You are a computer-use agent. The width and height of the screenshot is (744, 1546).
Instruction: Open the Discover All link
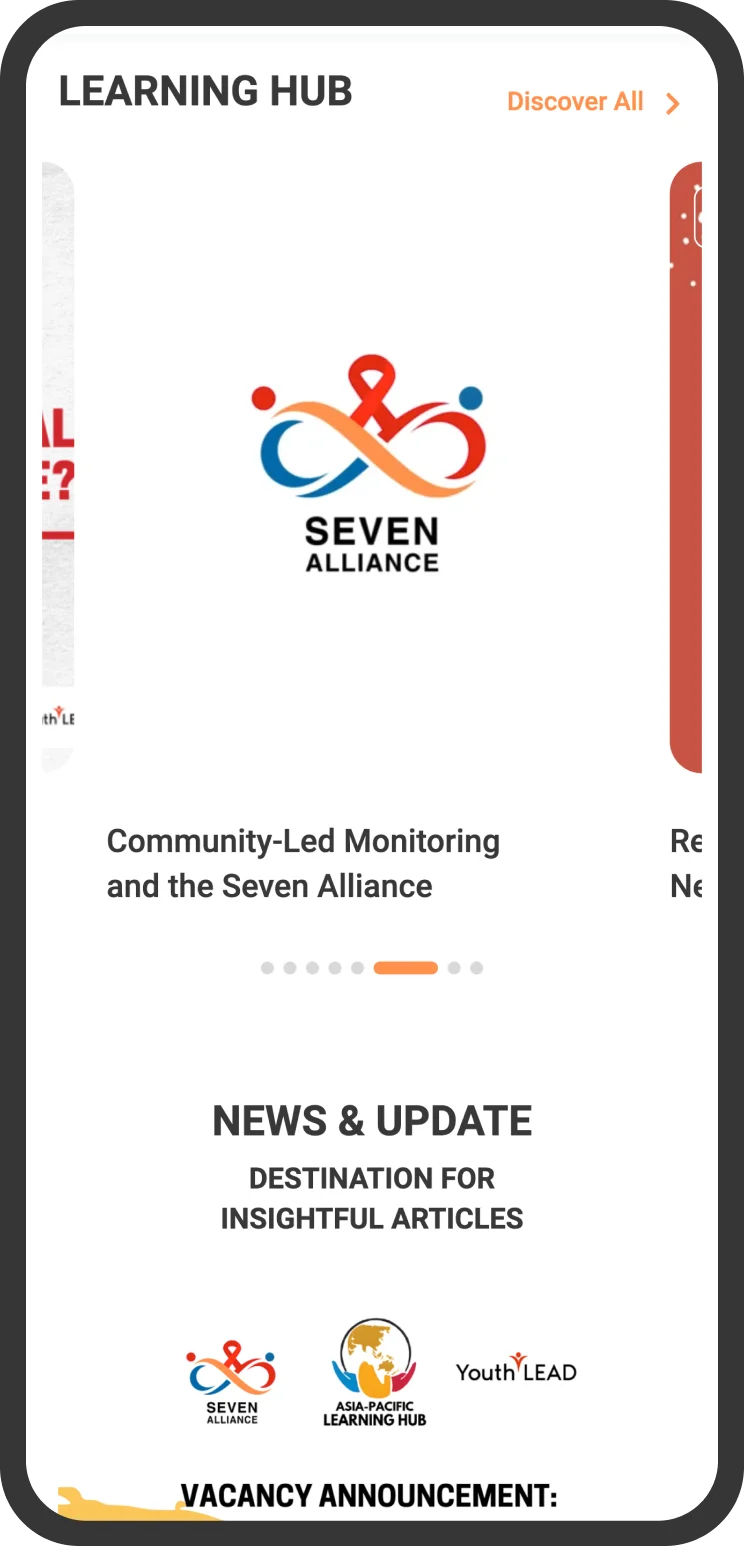pos(593,102)
